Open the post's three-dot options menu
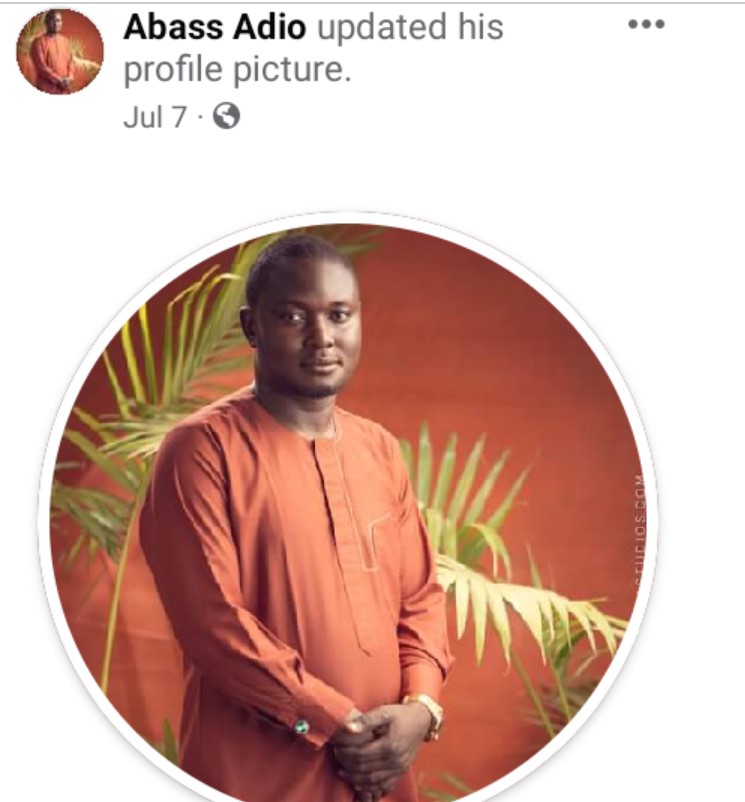745x802 pixels. 646,25
